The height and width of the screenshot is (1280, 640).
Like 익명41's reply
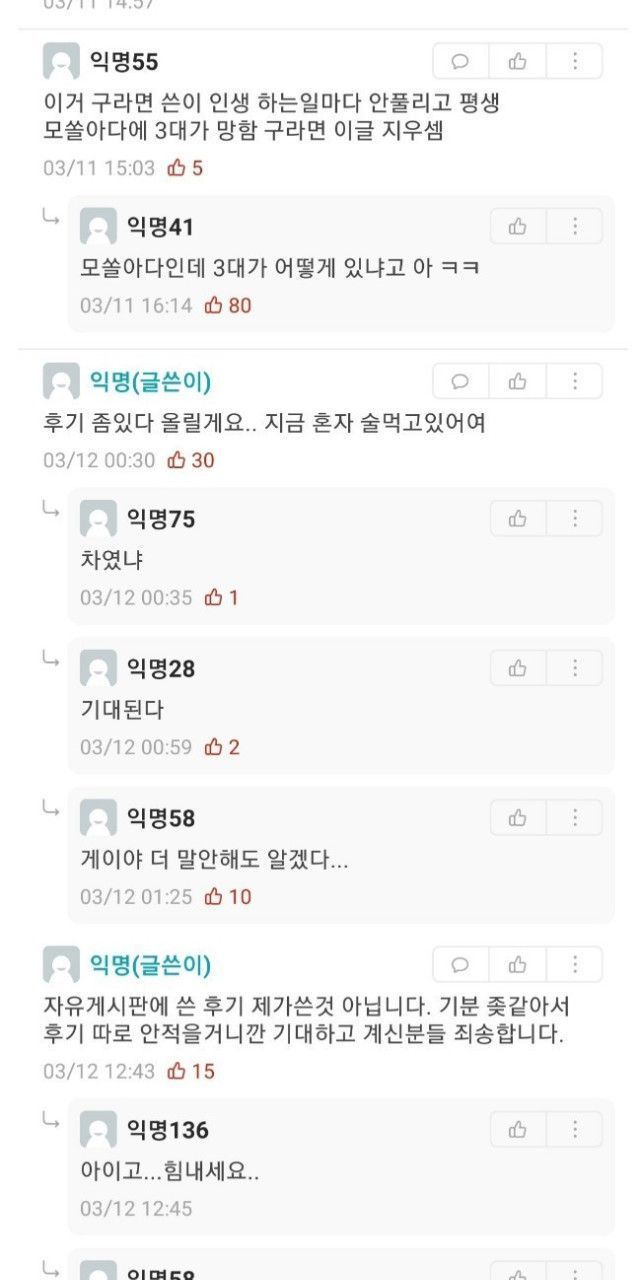(x=518, y=226)
